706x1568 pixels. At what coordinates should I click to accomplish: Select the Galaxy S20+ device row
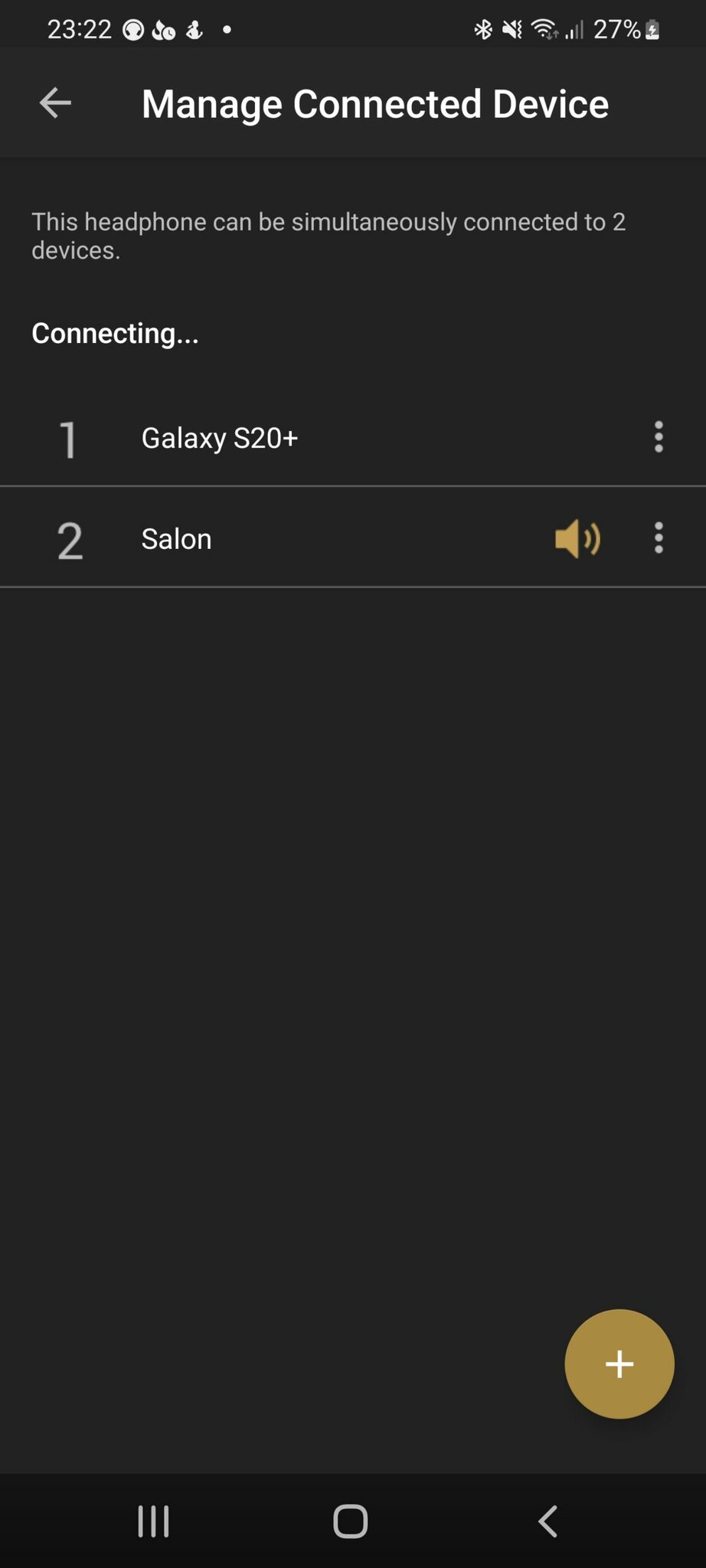point(353,437)
